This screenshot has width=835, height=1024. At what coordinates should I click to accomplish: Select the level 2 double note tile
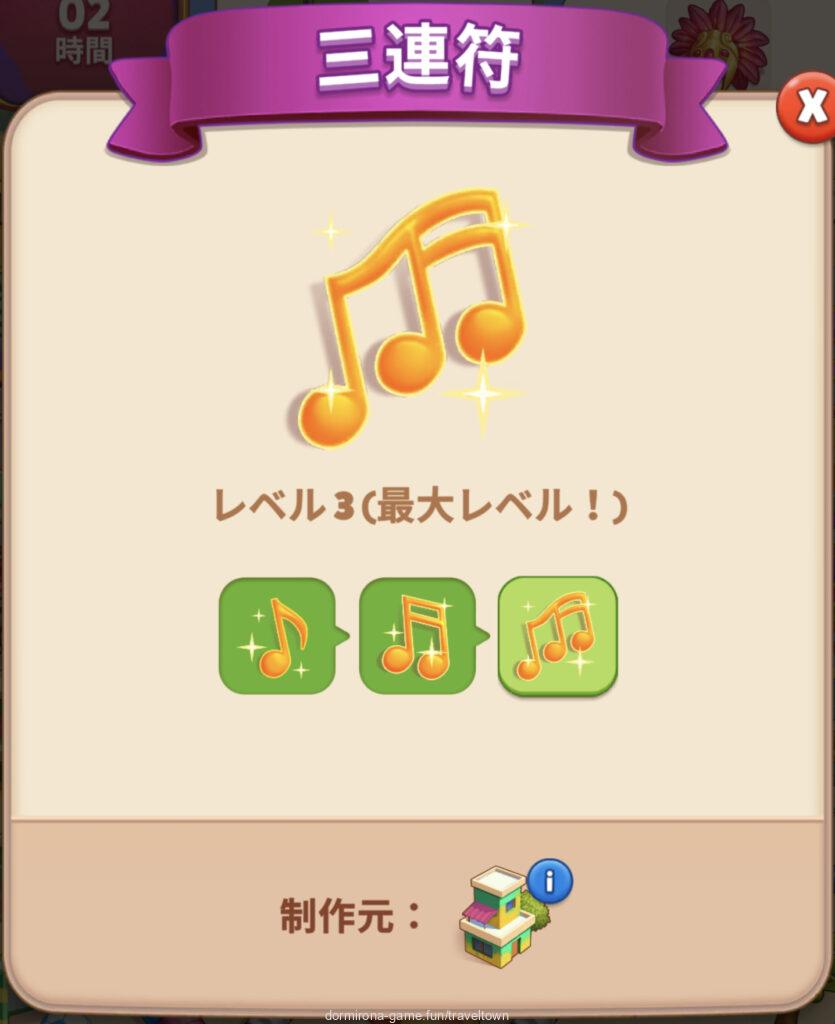[x=416, y=636]
